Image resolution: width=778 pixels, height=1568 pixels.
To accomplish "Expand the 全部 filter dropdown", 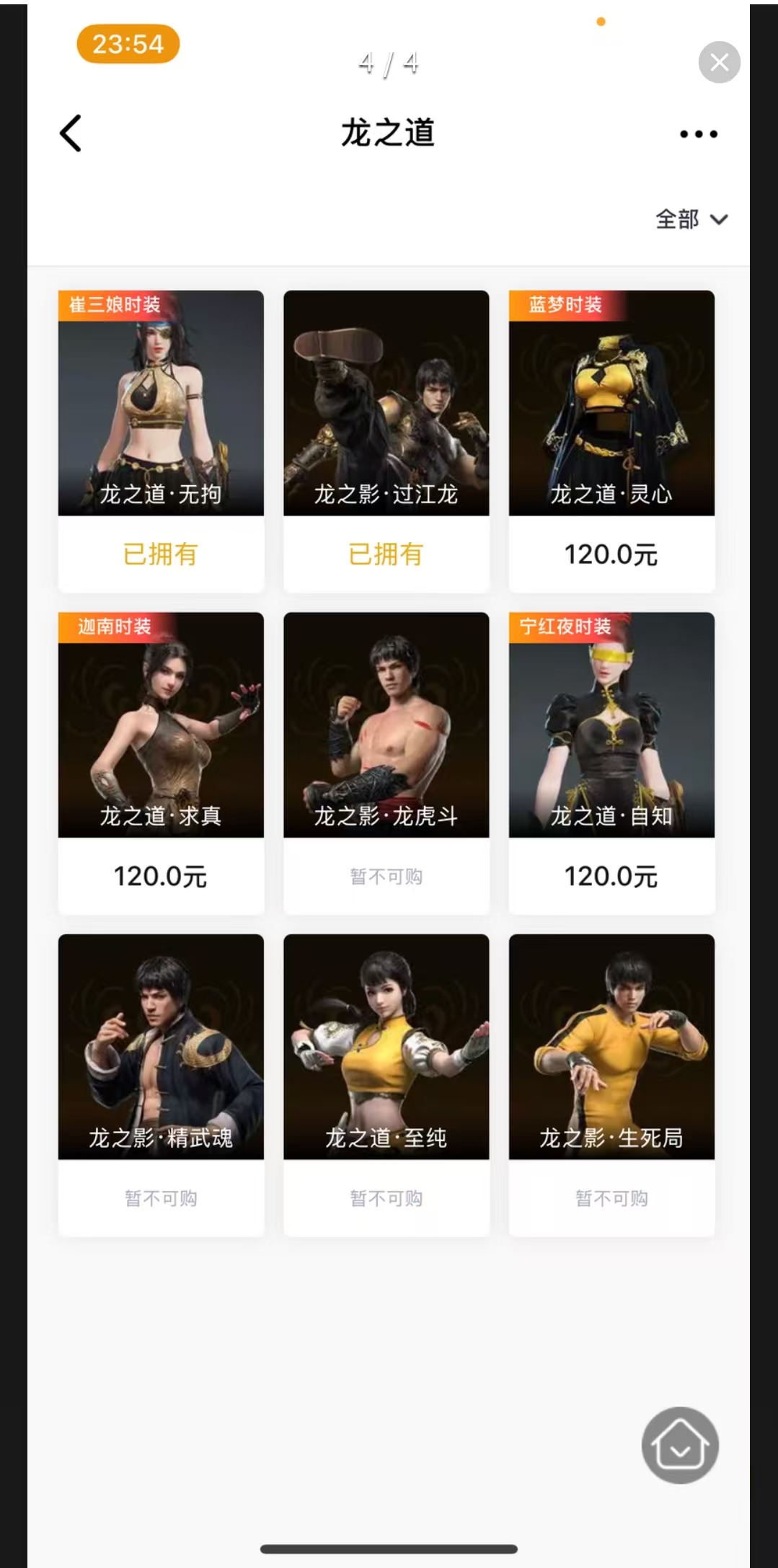I will point(691,219).
